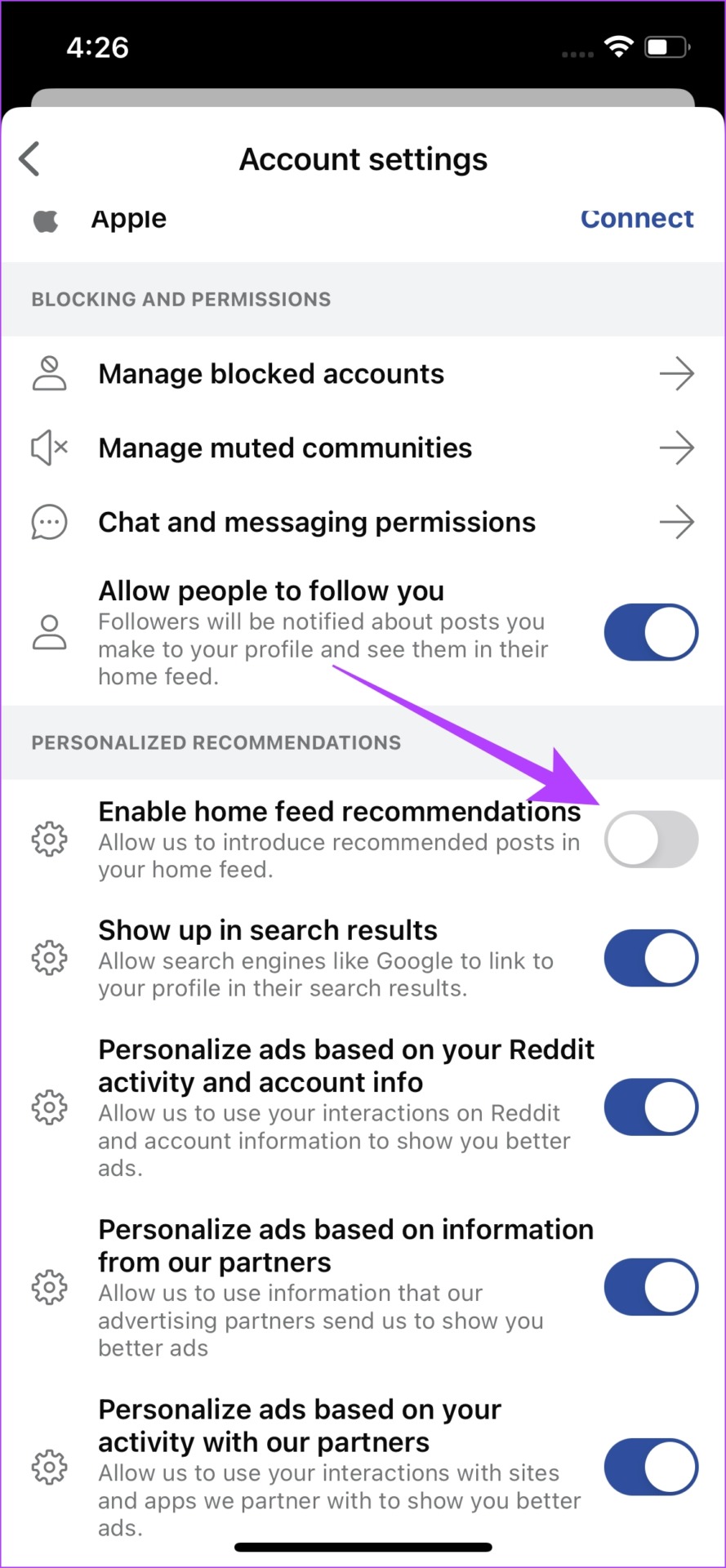Open Manage blocked accounts

(x=363, y=374)
